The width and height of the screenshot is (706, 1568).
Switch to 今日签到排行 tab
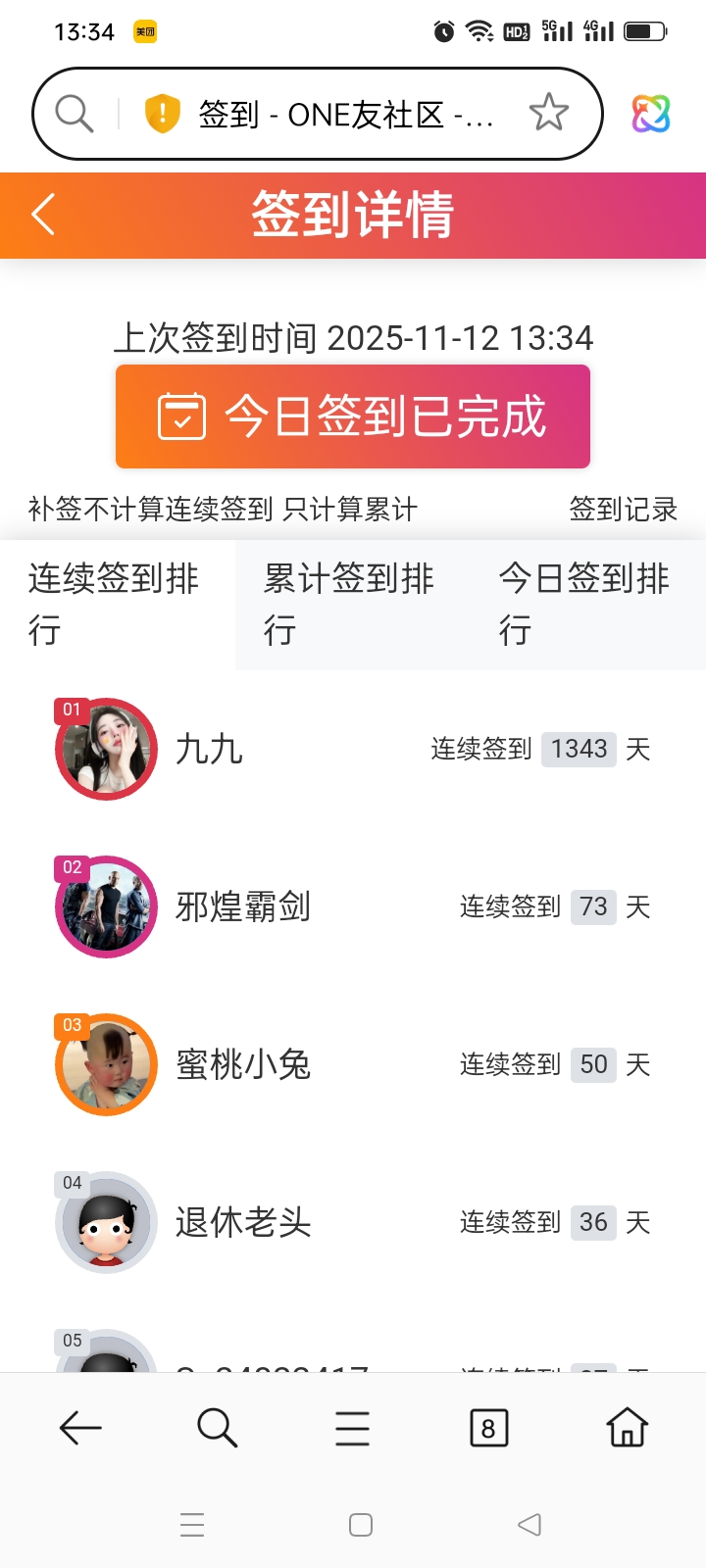[x=586, y=604]
